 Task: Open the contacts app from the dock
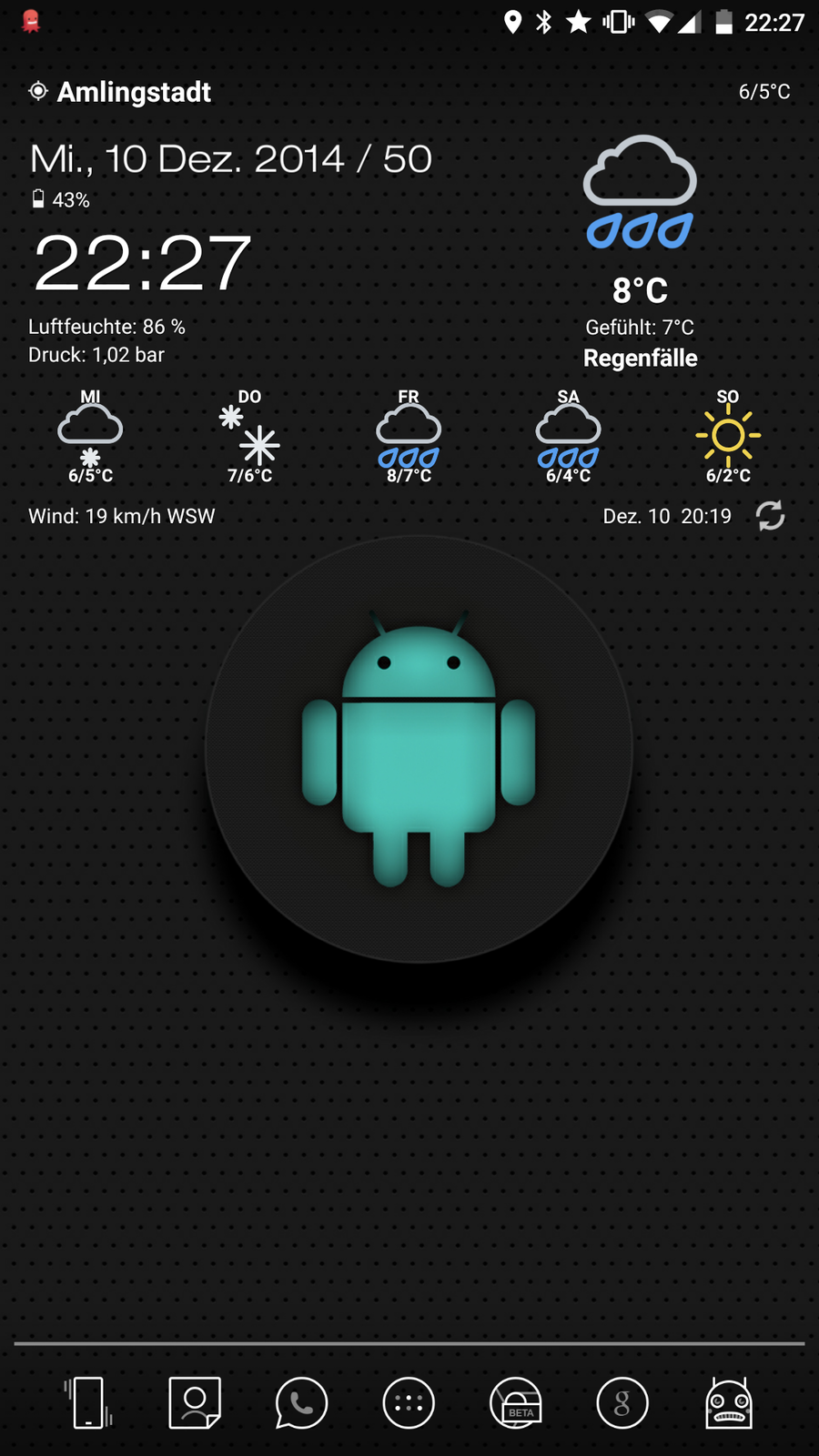(x=195, y=1402)
